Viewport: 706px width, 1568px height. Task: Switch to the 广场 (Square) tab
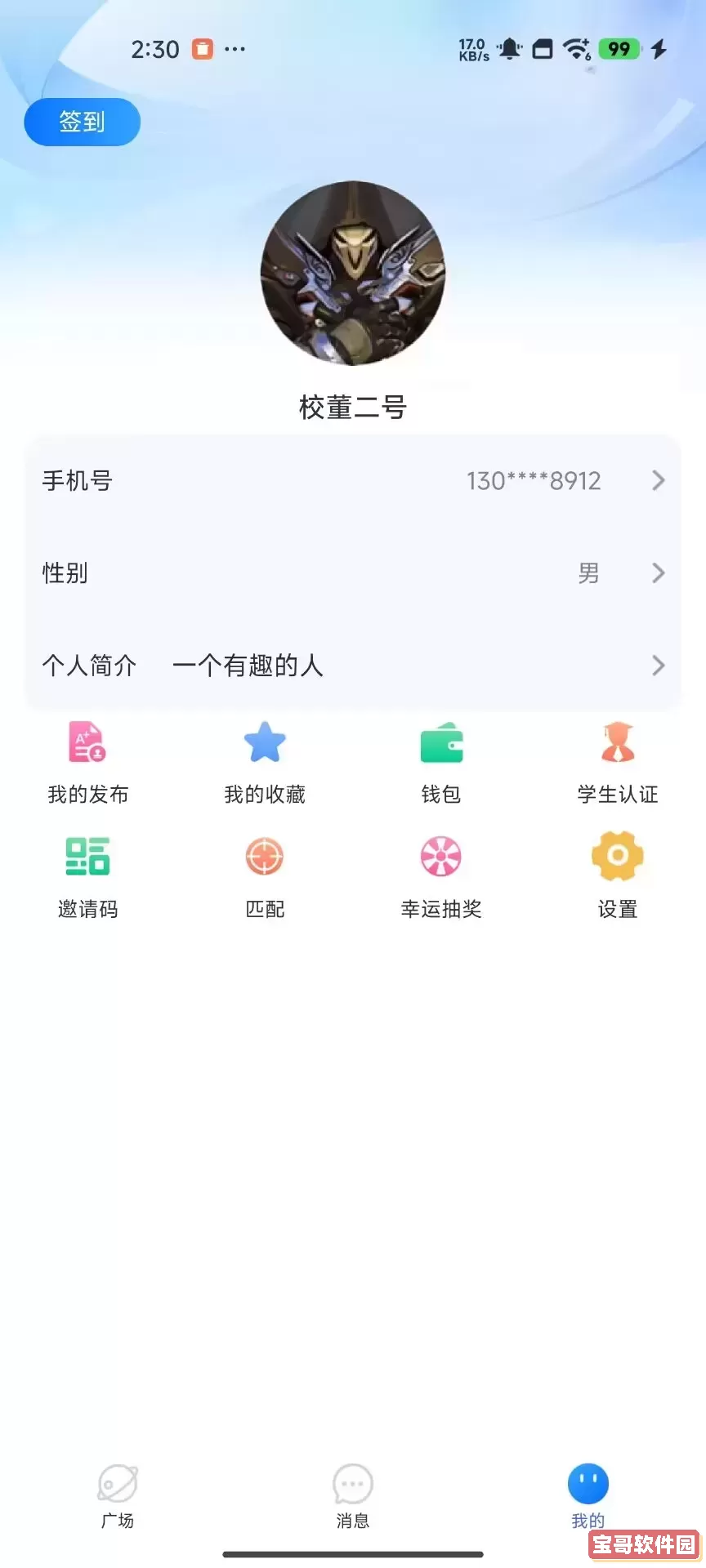(x=118, y=1494)
